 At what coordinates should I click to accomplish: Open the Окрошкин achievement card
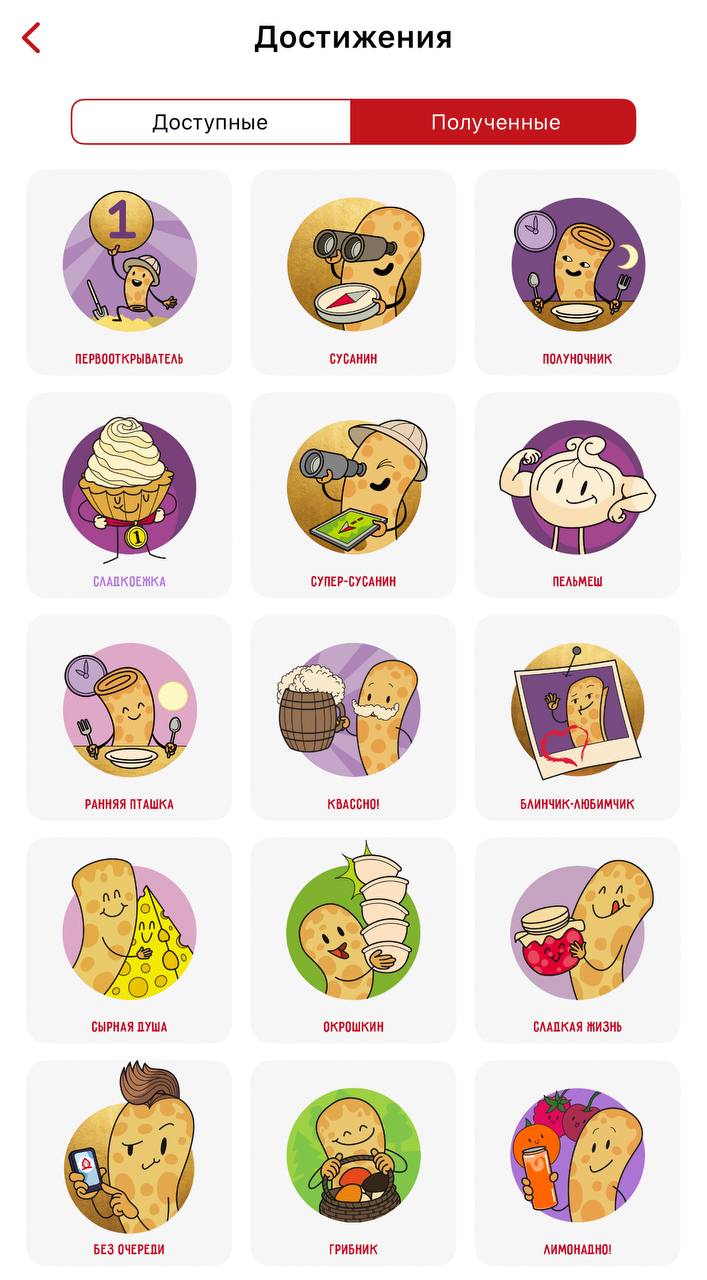353,940
